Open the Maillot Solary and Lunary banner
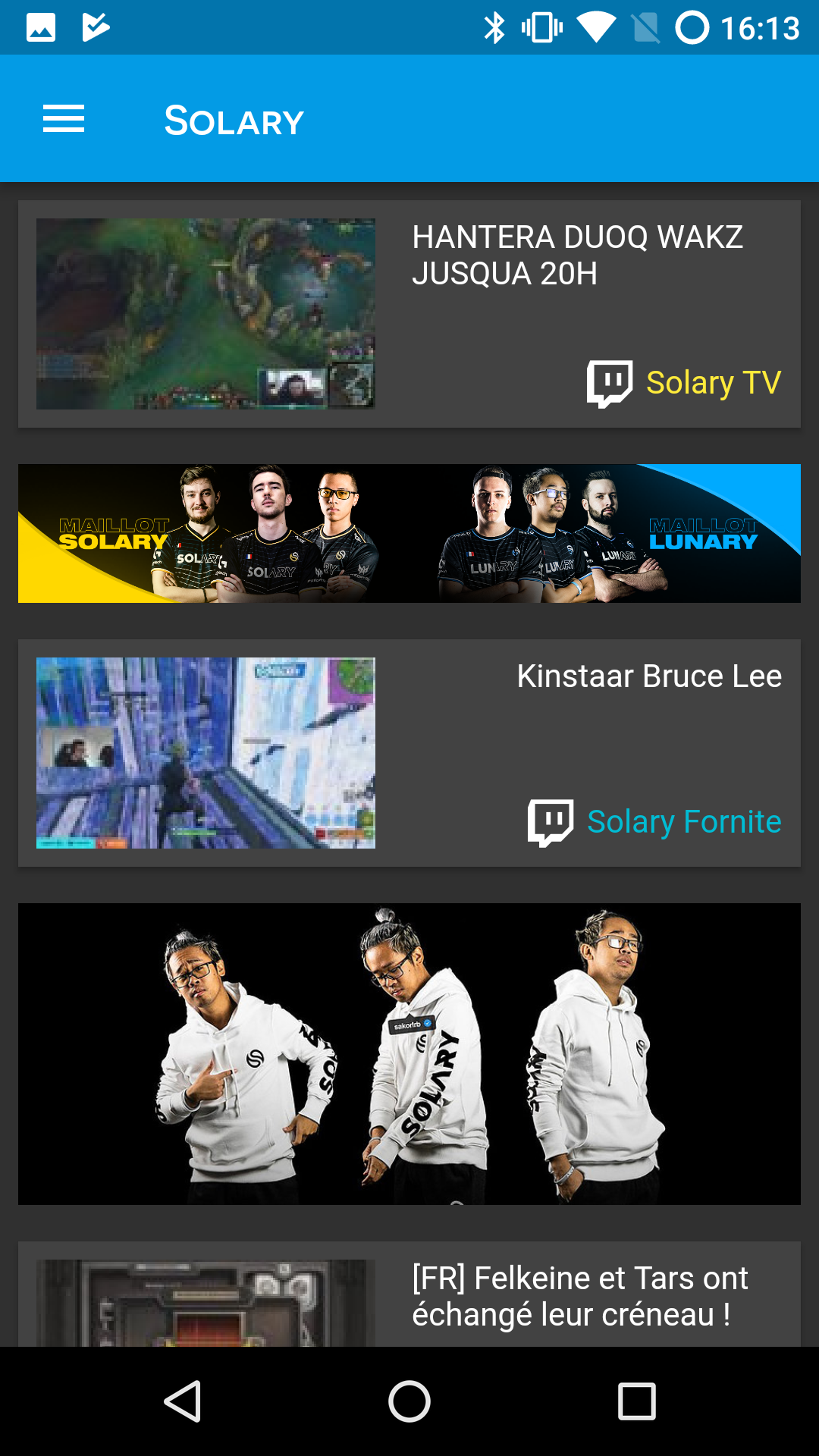 pos(409,533)
